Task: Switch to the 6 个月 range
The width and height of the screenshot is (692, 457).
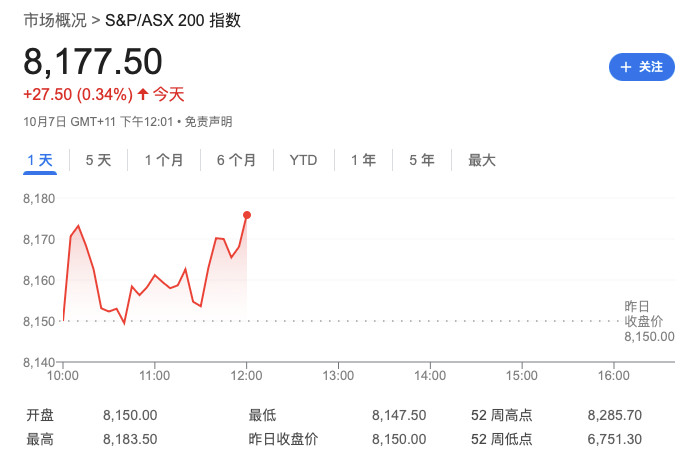Action: [x=236, y=160]
